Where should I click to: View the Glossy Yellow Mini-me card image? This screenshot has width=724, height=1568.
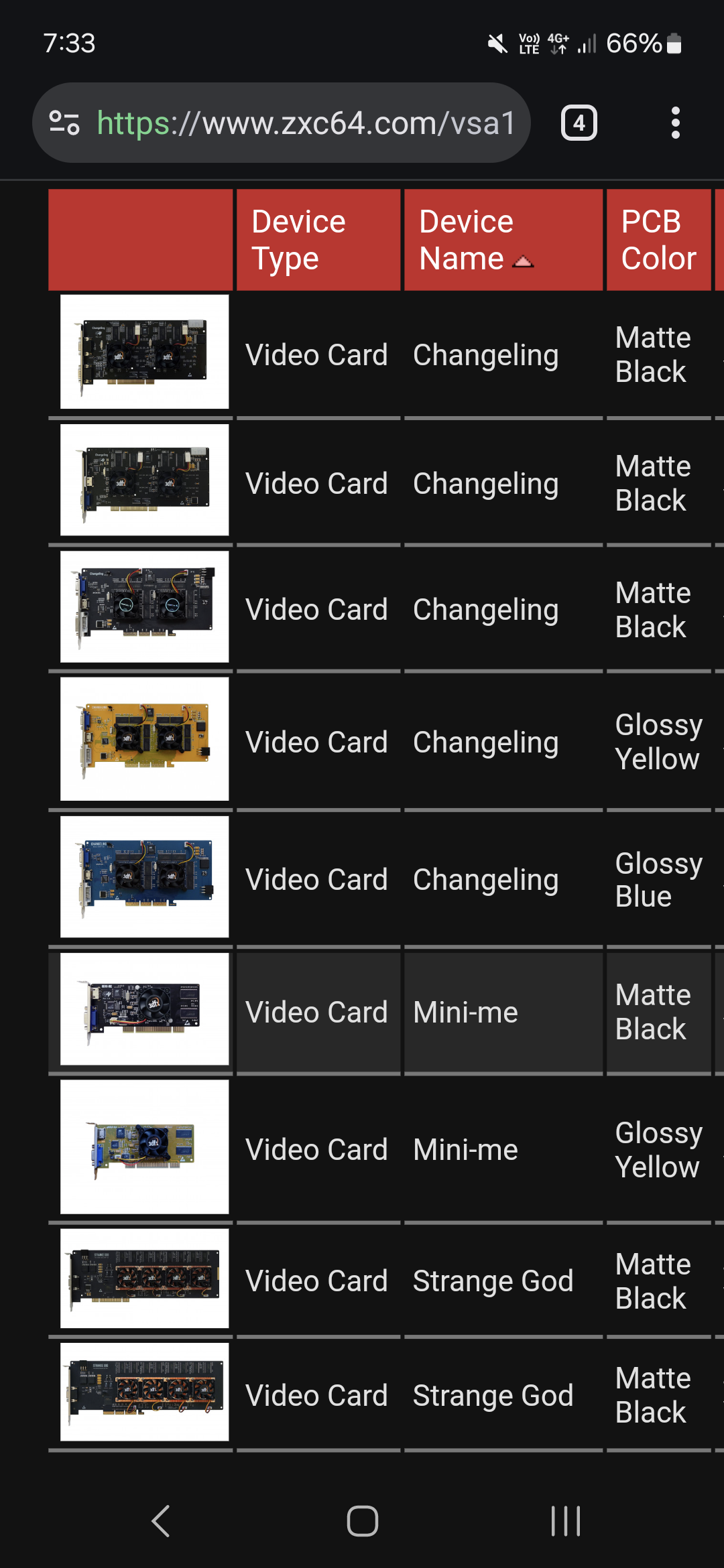[144, 1147]
